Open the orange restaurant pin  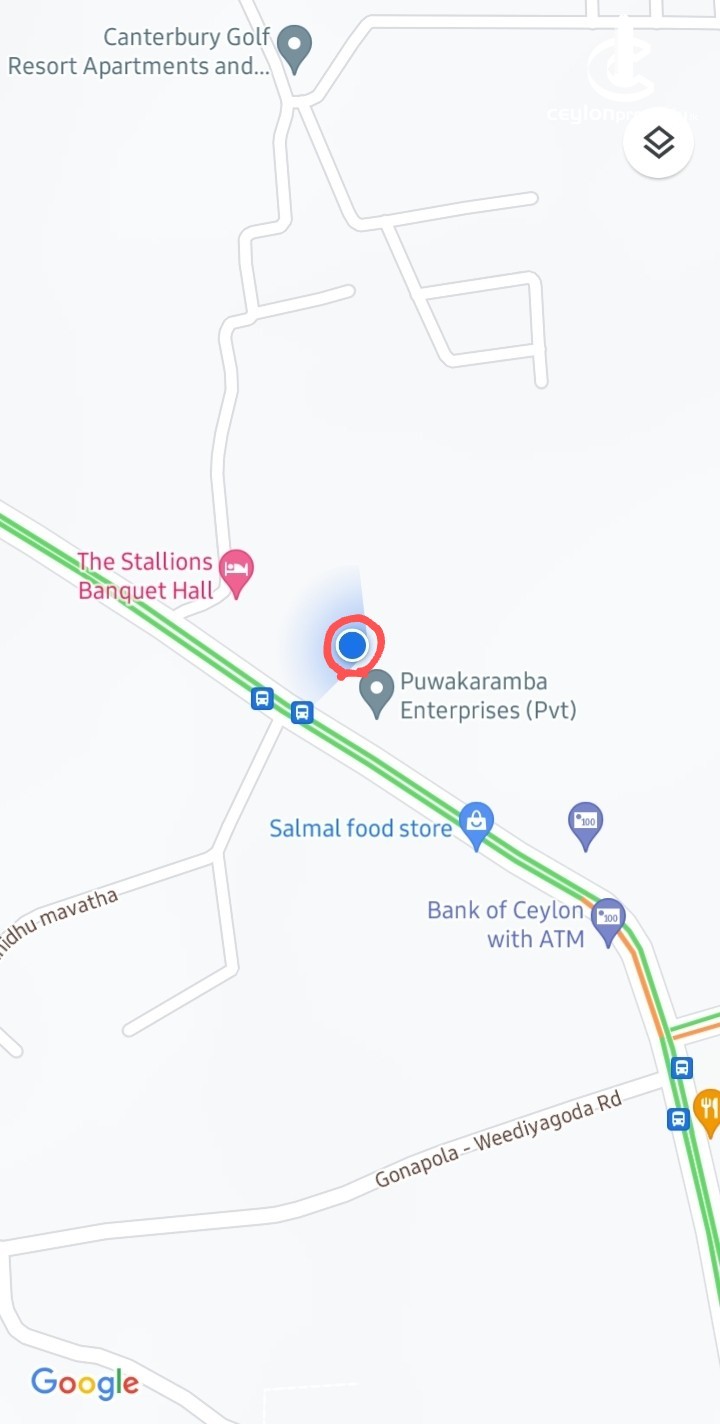709,1108
